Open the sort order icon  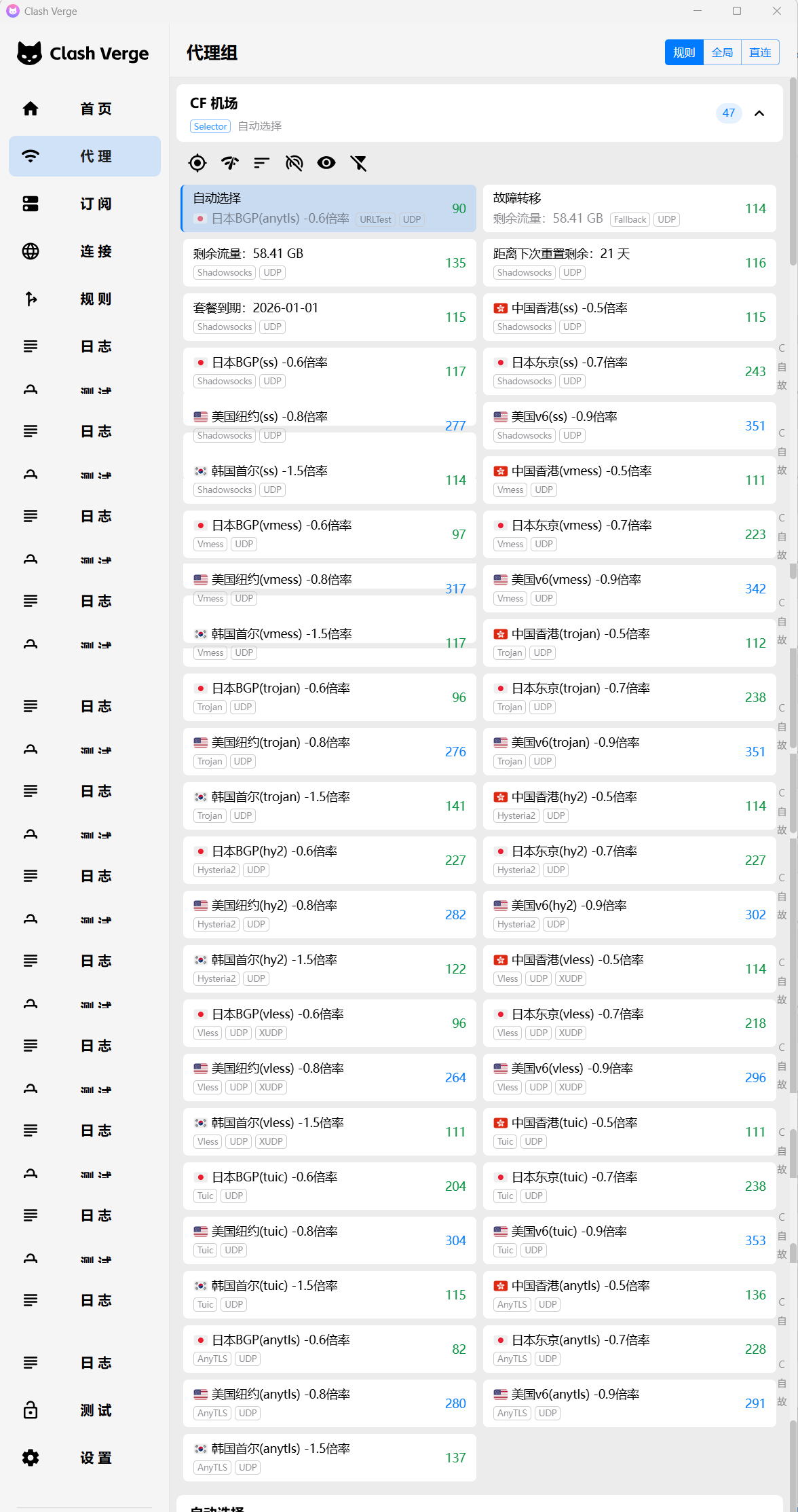point(262,163)
